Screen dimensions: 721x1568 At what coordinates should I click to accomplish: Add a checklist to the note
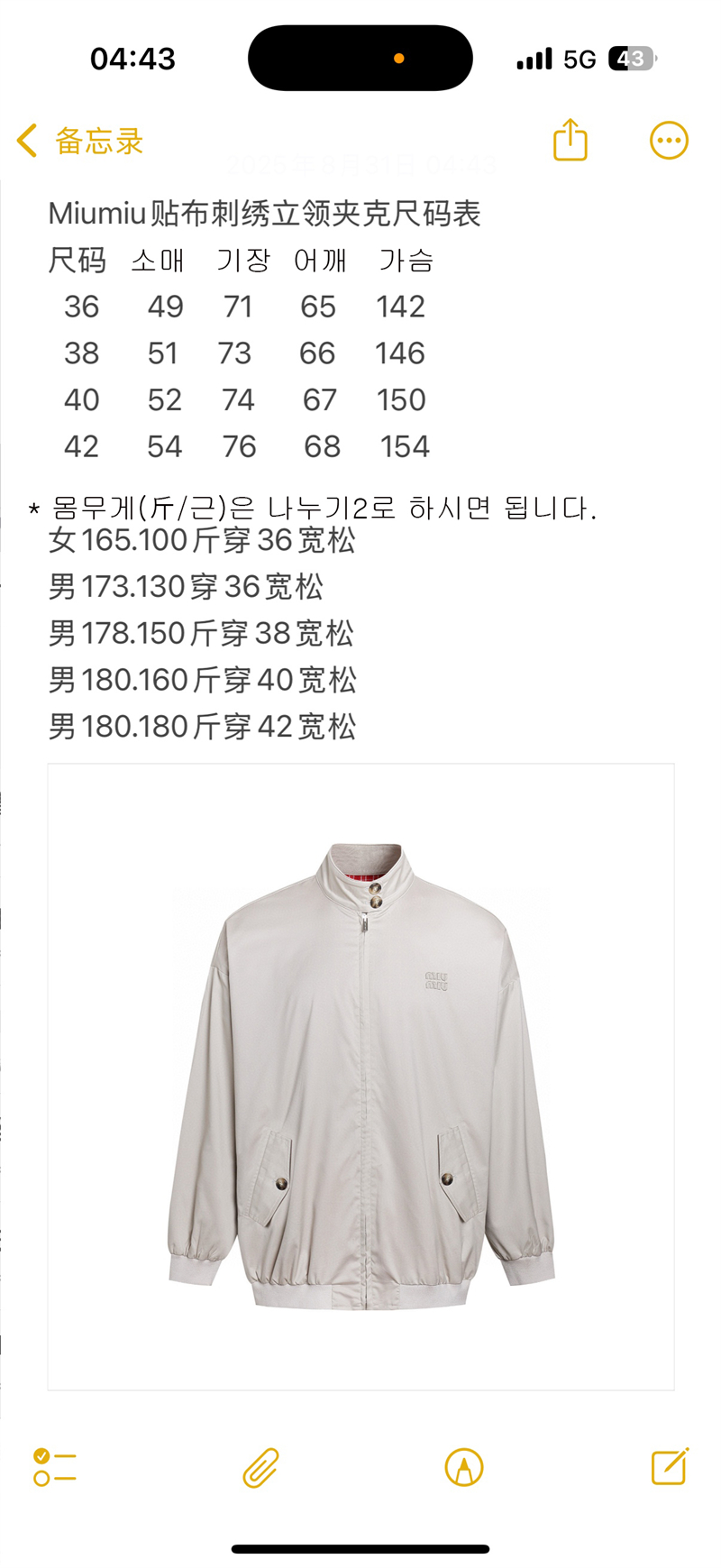55,1467
